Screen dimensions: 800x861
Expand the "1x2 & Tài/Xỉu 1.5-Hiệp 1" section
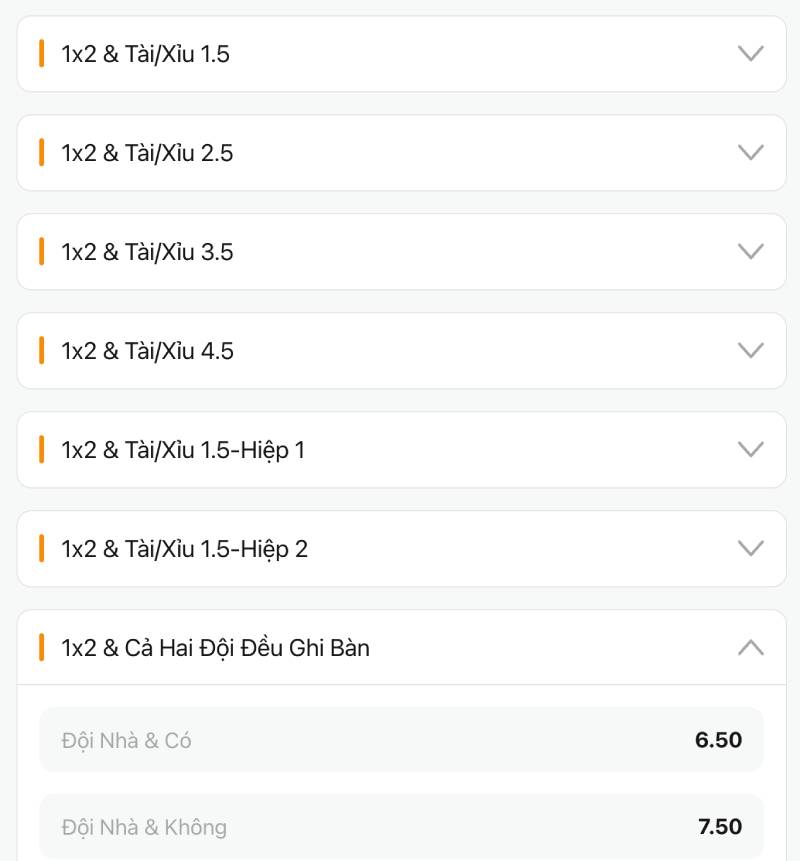[400, 450]
